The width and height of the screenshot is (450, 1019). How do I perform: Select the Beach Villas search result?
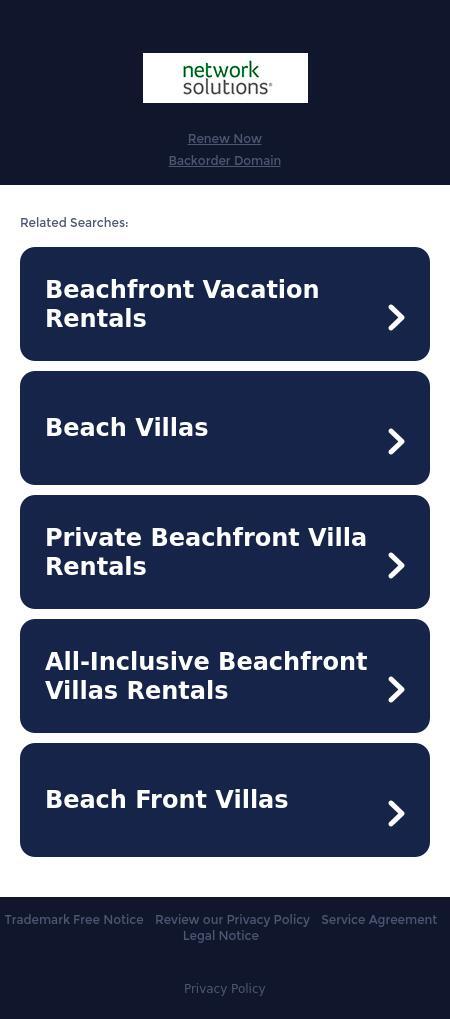tap(225, 428)
